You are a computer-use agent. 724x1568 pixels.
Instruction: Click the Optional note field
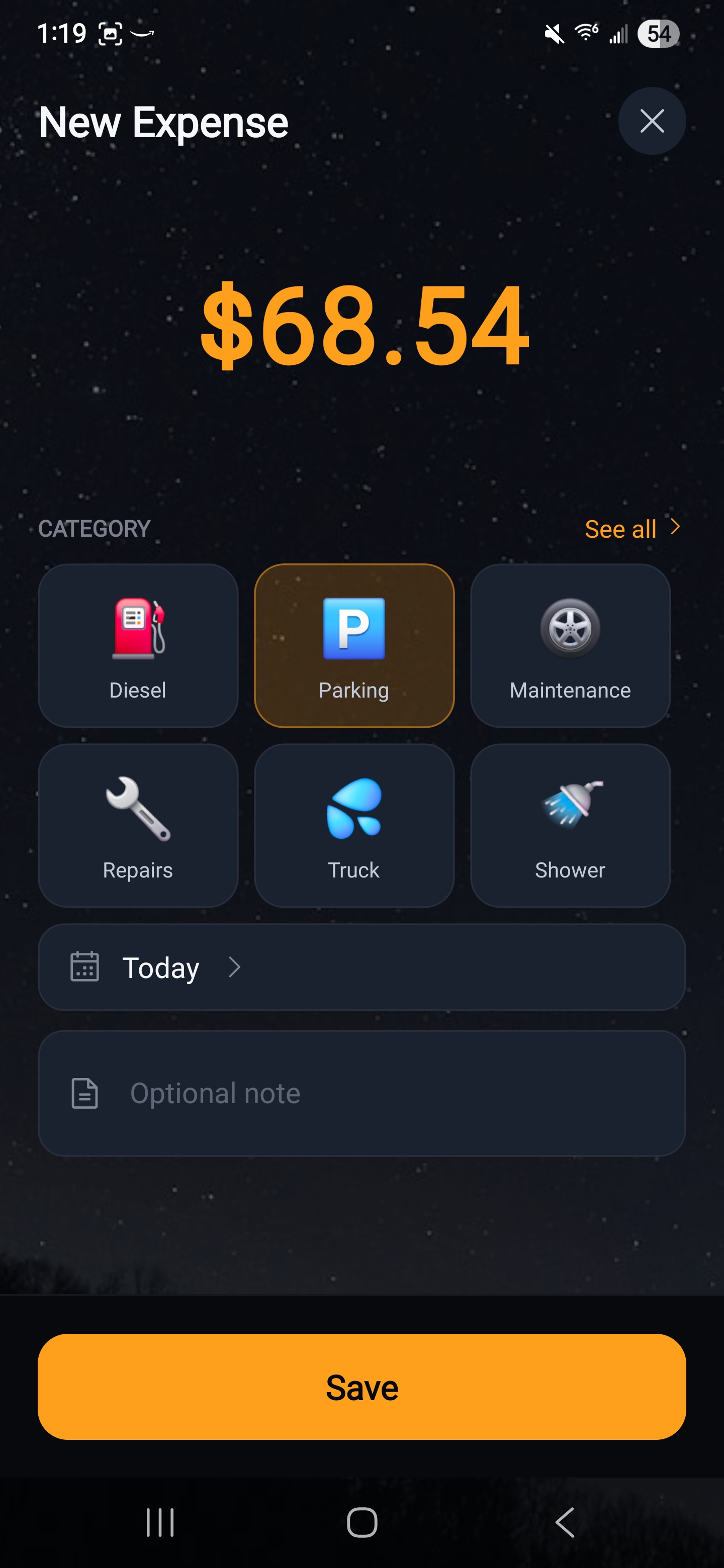[361, 1093]
